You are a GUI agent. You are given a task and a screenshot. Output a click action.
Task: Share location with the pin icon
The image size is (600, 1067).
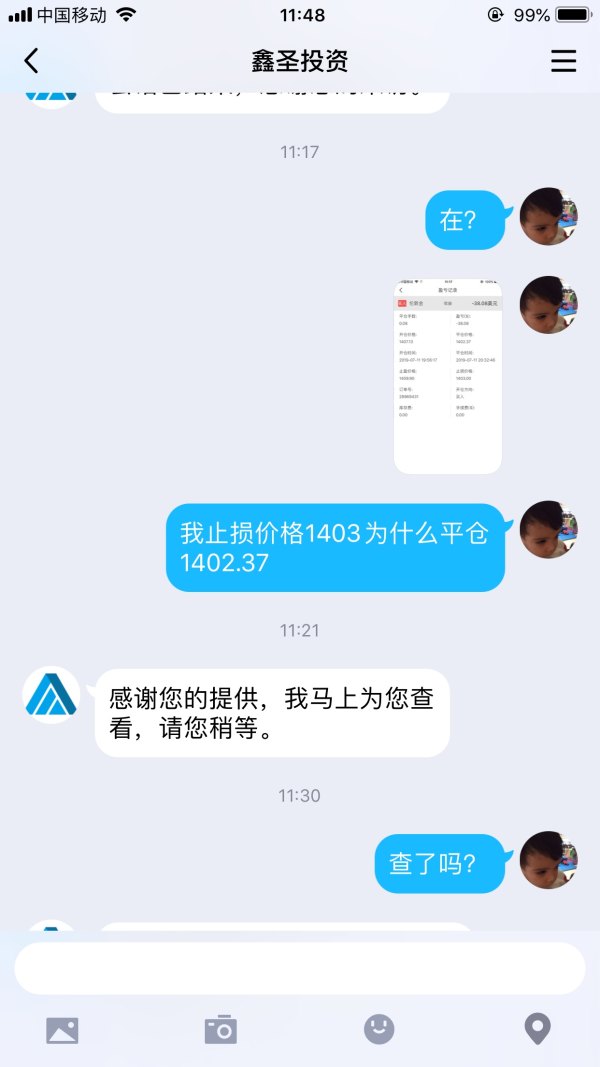click(x=538, y=1030)
